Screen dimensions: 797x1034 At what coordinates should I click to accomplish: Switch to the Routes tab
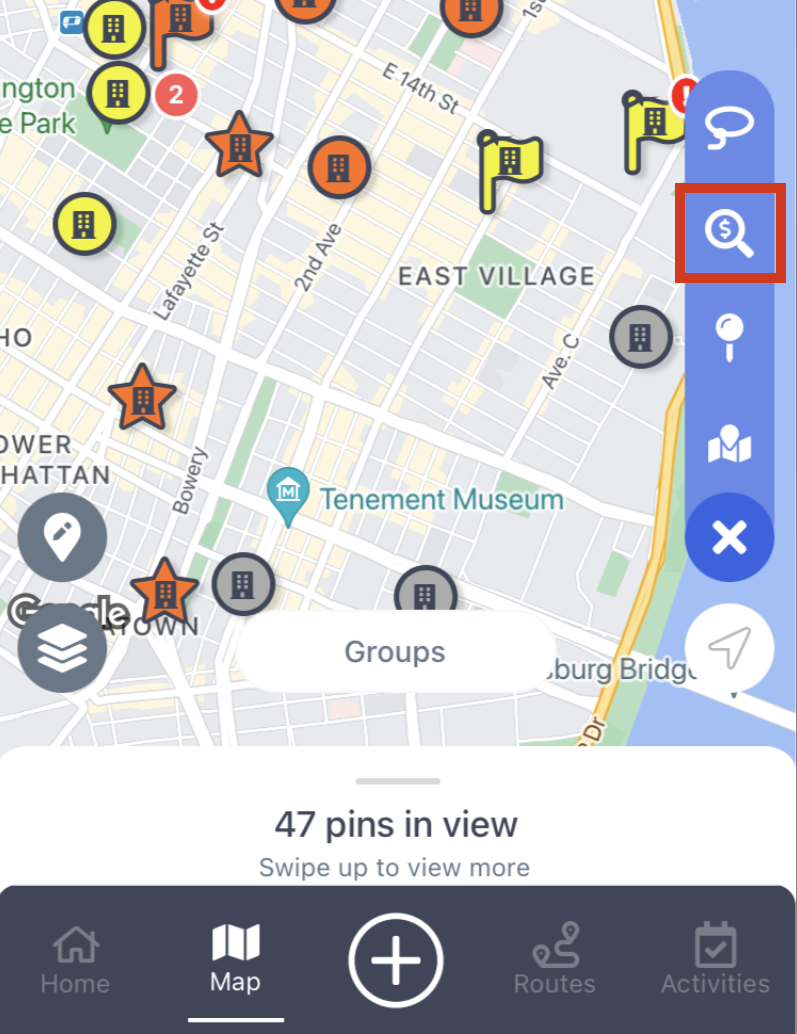click(554, 959)
